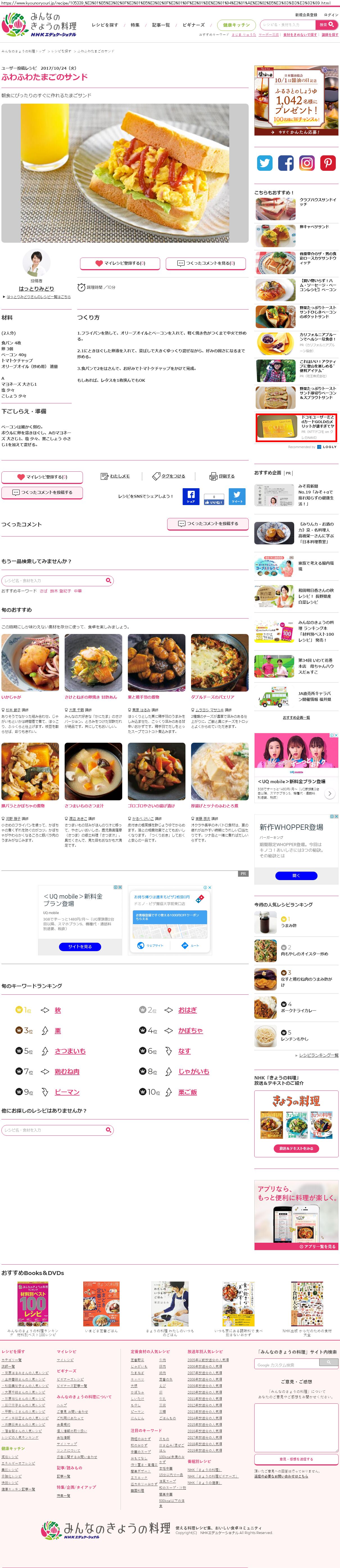Open the レシピを探す menu
The image size is (340, 1568).
point(105,25)
